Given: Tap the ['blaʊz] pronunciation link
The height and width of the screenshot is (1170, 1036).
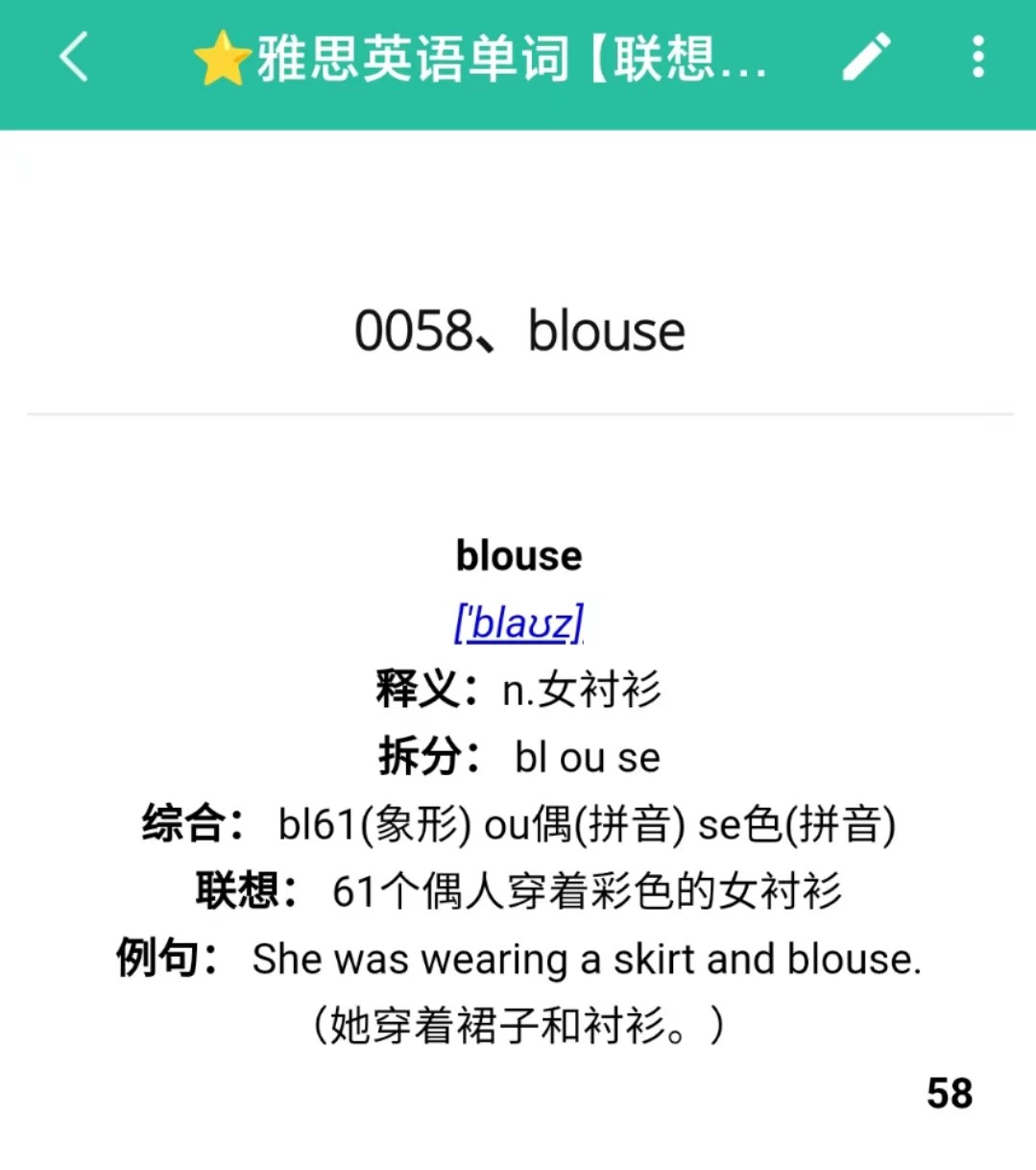Looking at the screenshot, I should point(518,623).
